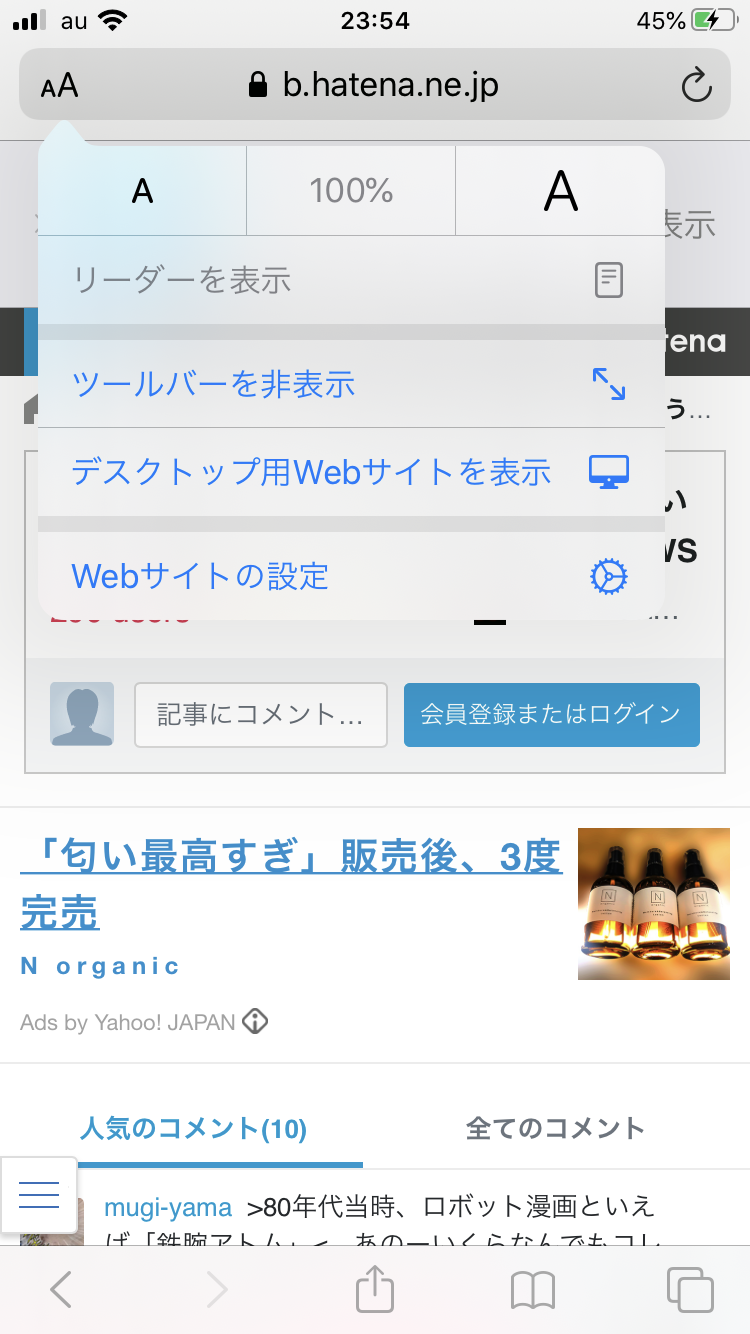Open the N organic bottles ad image

pos(654,904)
